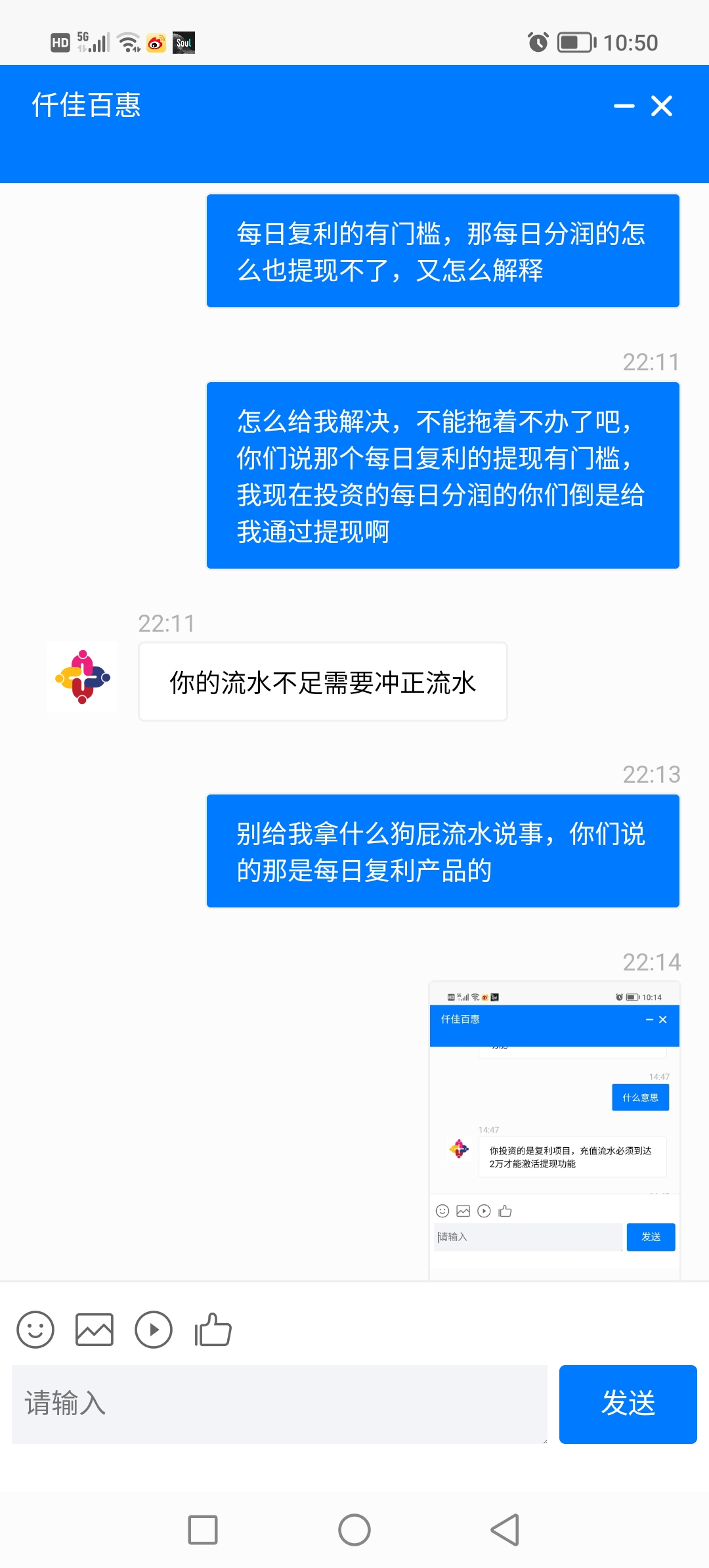
Task: Return to the home screen
Action: [354, 1530]
